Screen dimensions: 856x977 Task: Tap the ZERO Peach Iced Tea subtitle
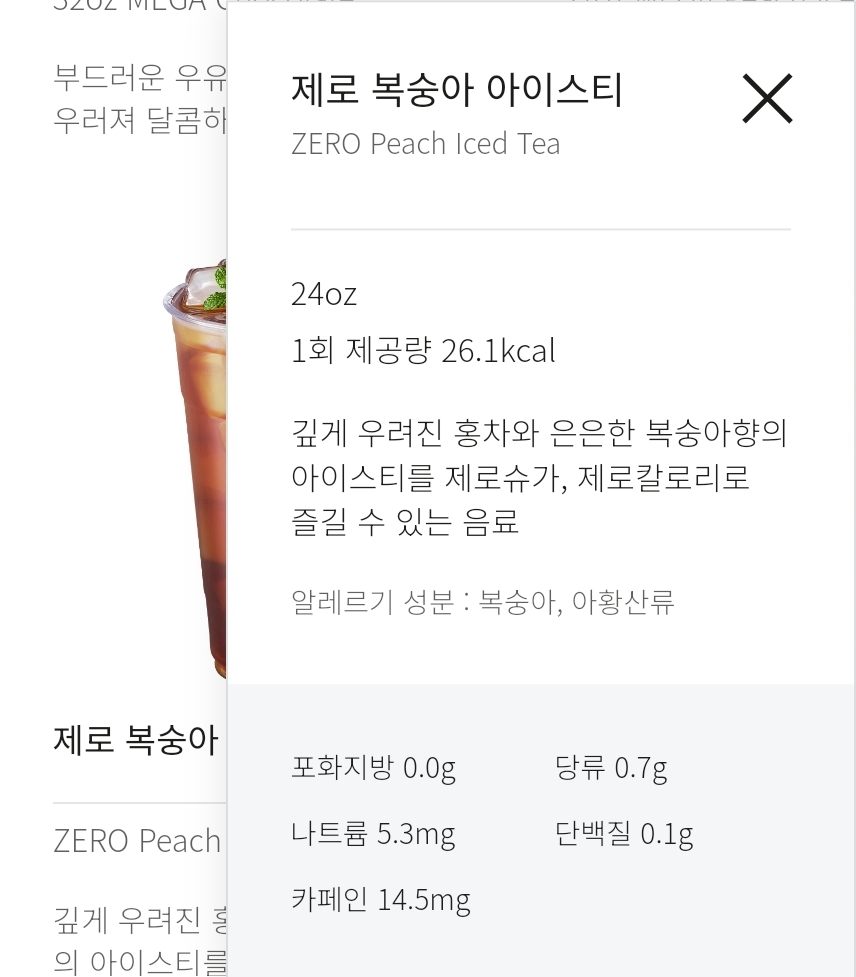(426, 143)
